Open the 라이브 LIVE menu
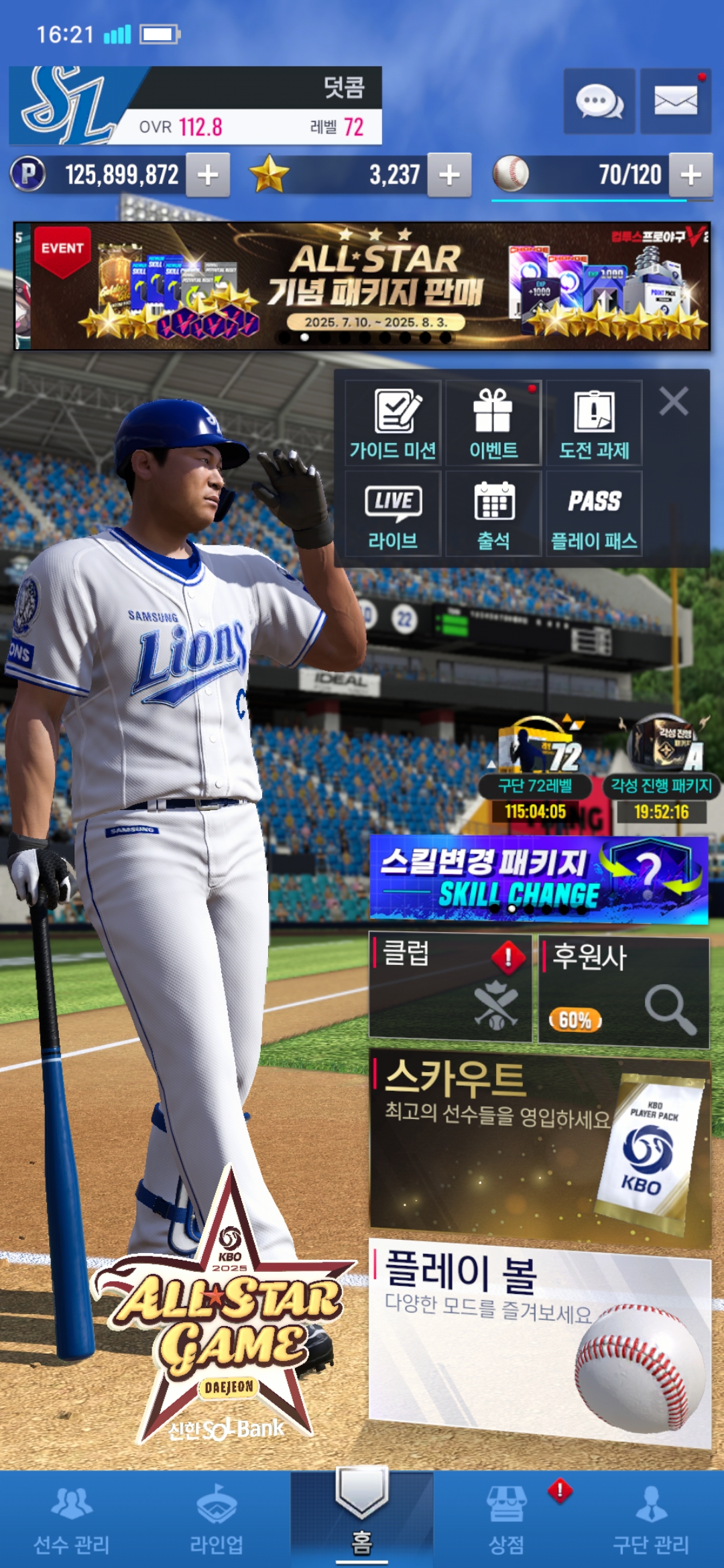This screenshot has width=724, height=1568. coord(393,513)
